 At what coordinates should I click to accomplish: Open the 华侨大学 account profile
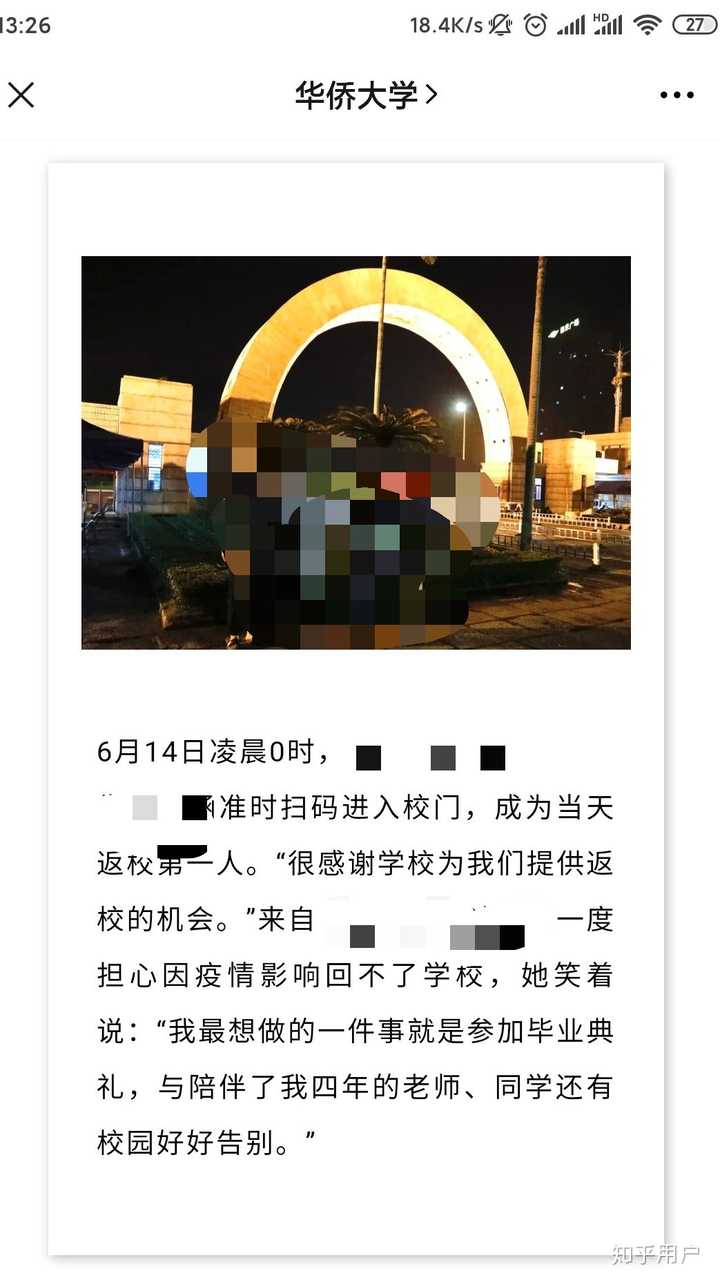pyautogui.click(x=366, y=95)
